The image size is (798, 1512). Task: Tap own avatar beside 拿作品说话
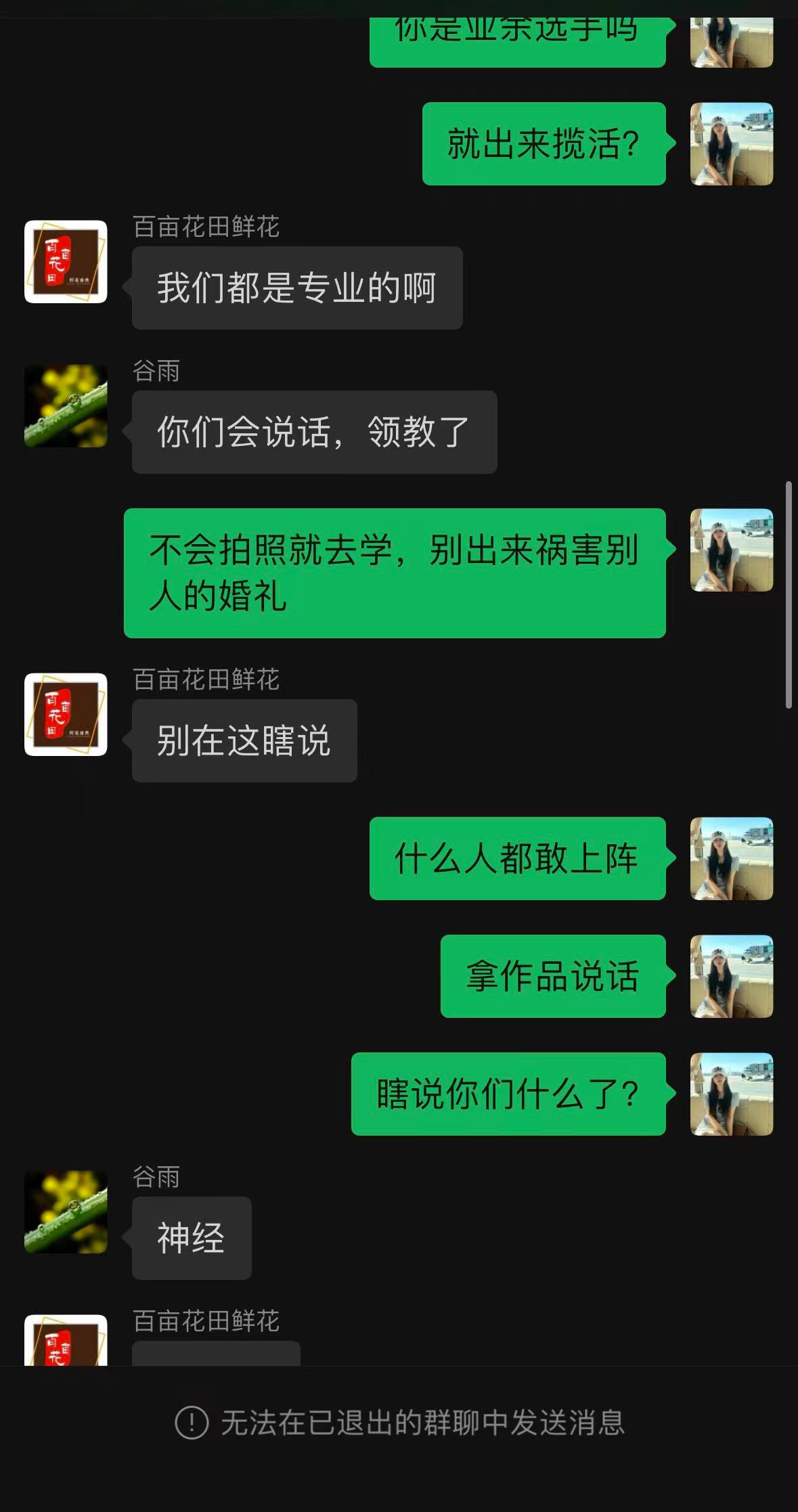(732, 976)
